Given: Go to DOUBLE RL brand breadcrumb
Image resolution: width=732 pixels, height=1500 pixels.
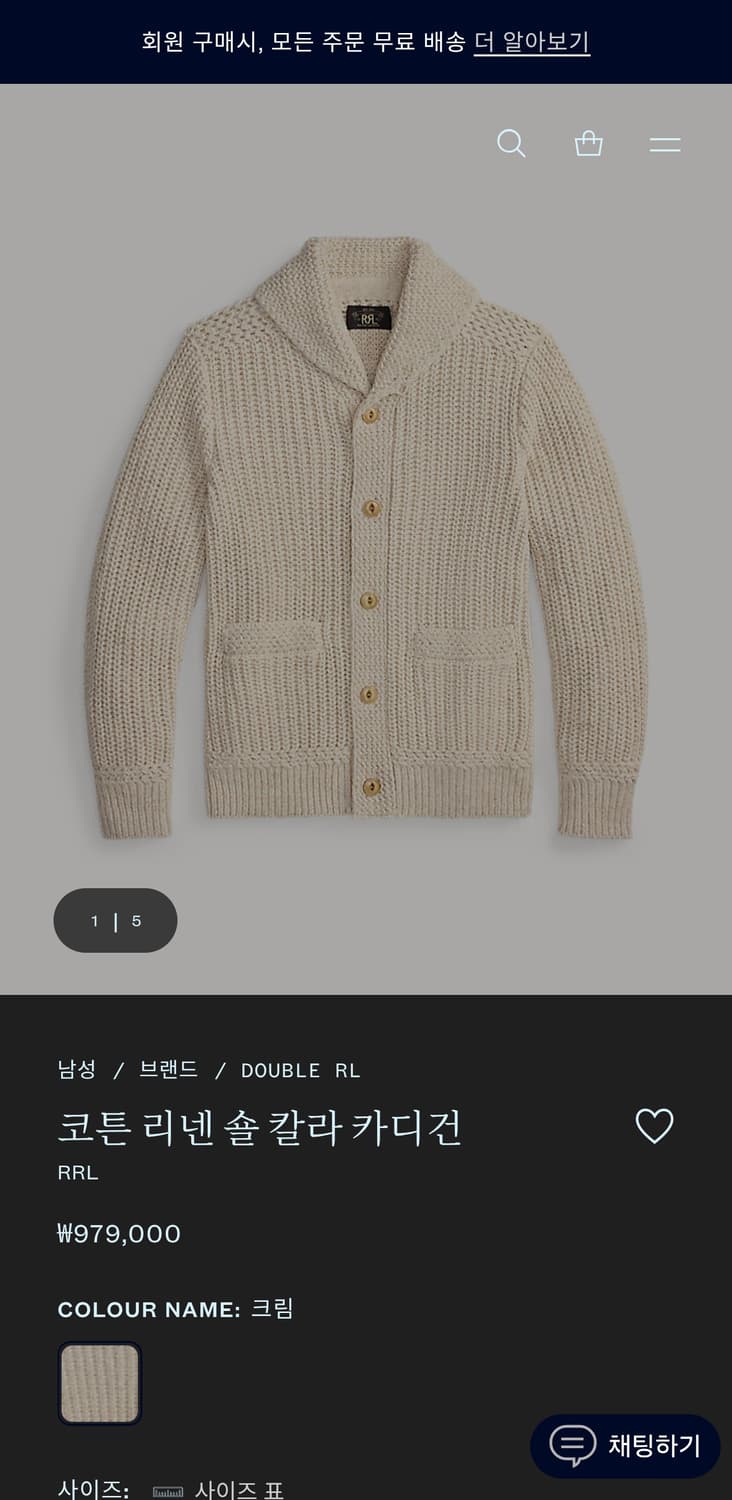Looking at the screenshot, I should (301, 1070).
